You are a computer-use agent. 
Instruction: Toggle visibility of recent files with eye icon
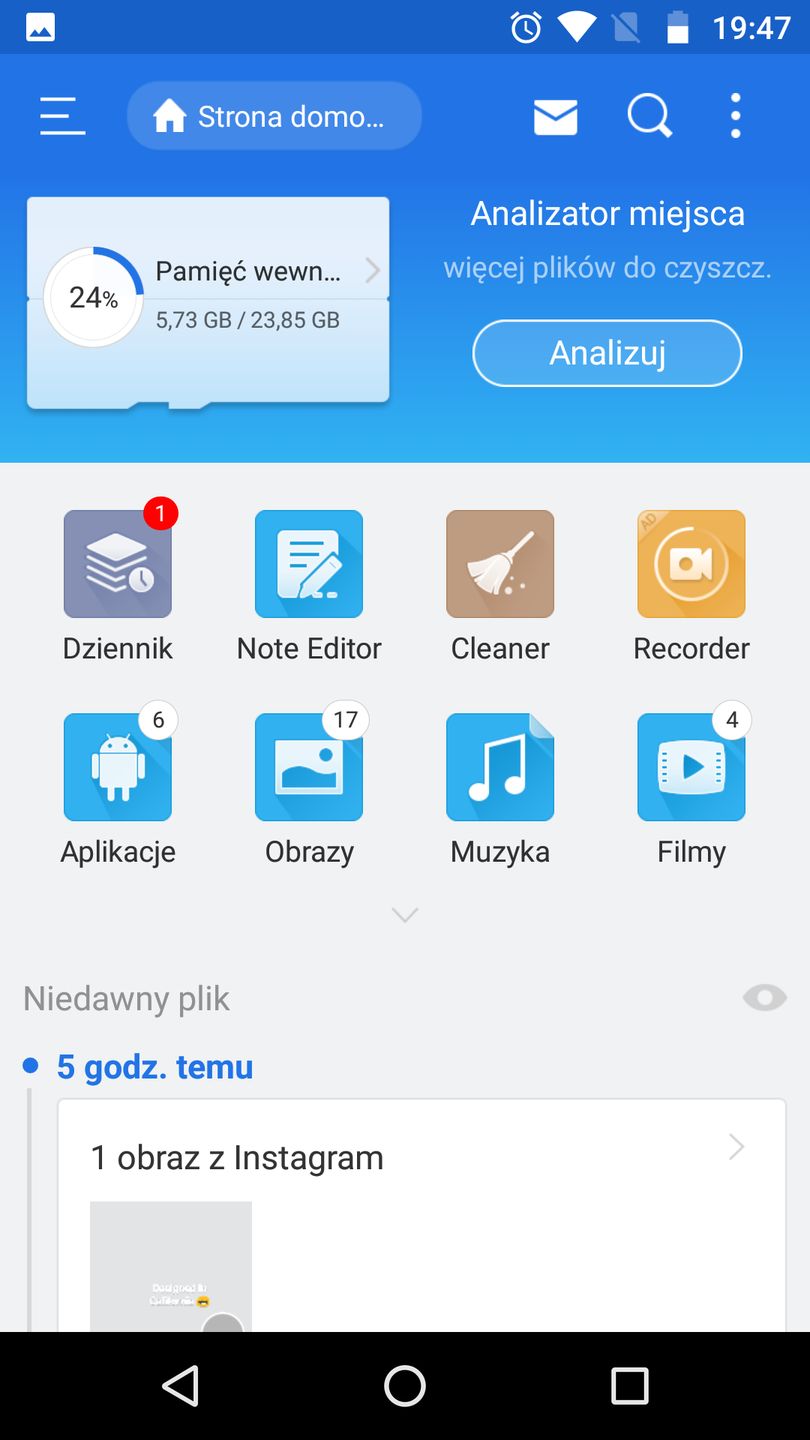[764, 997]
